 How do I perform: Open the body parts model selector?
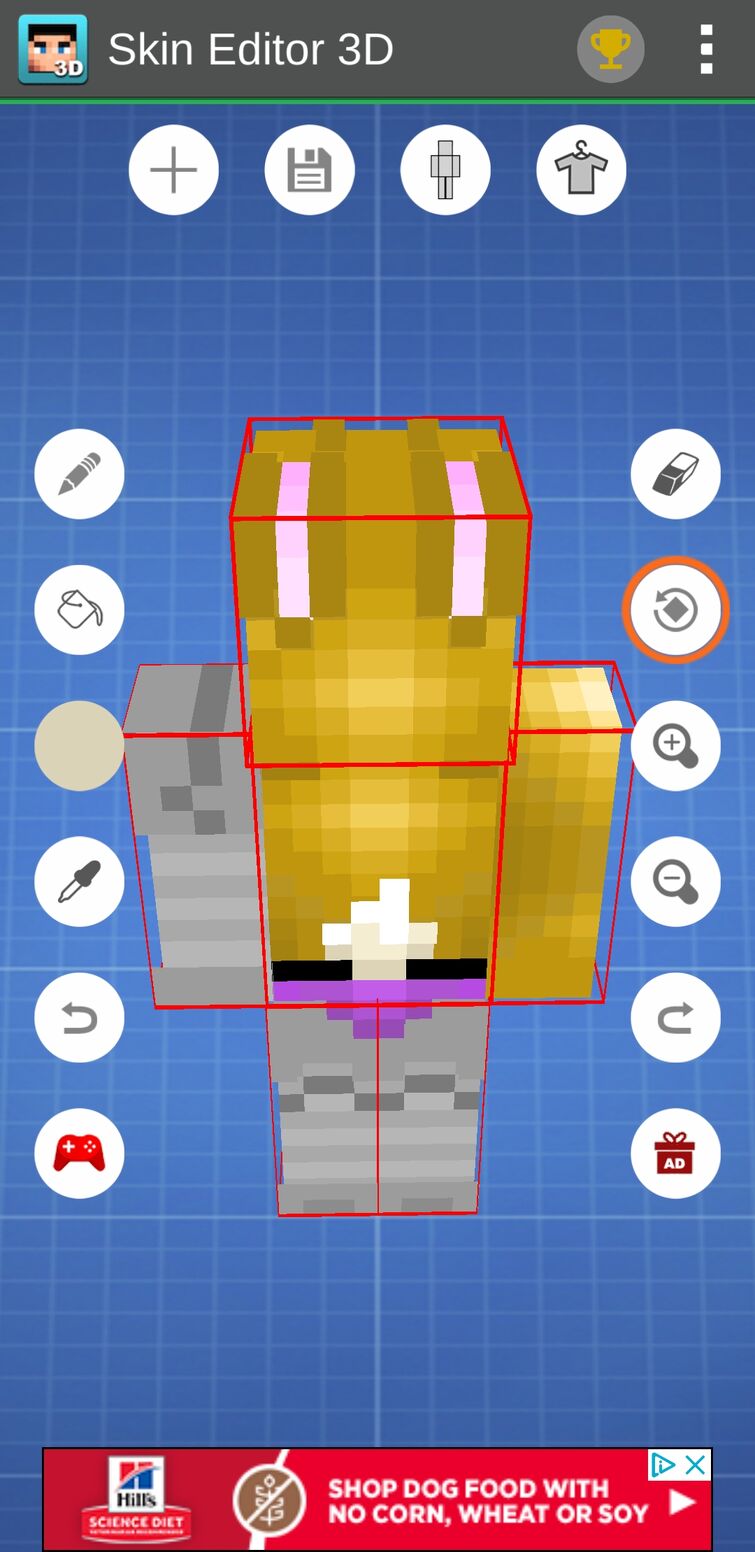point(445,170)
